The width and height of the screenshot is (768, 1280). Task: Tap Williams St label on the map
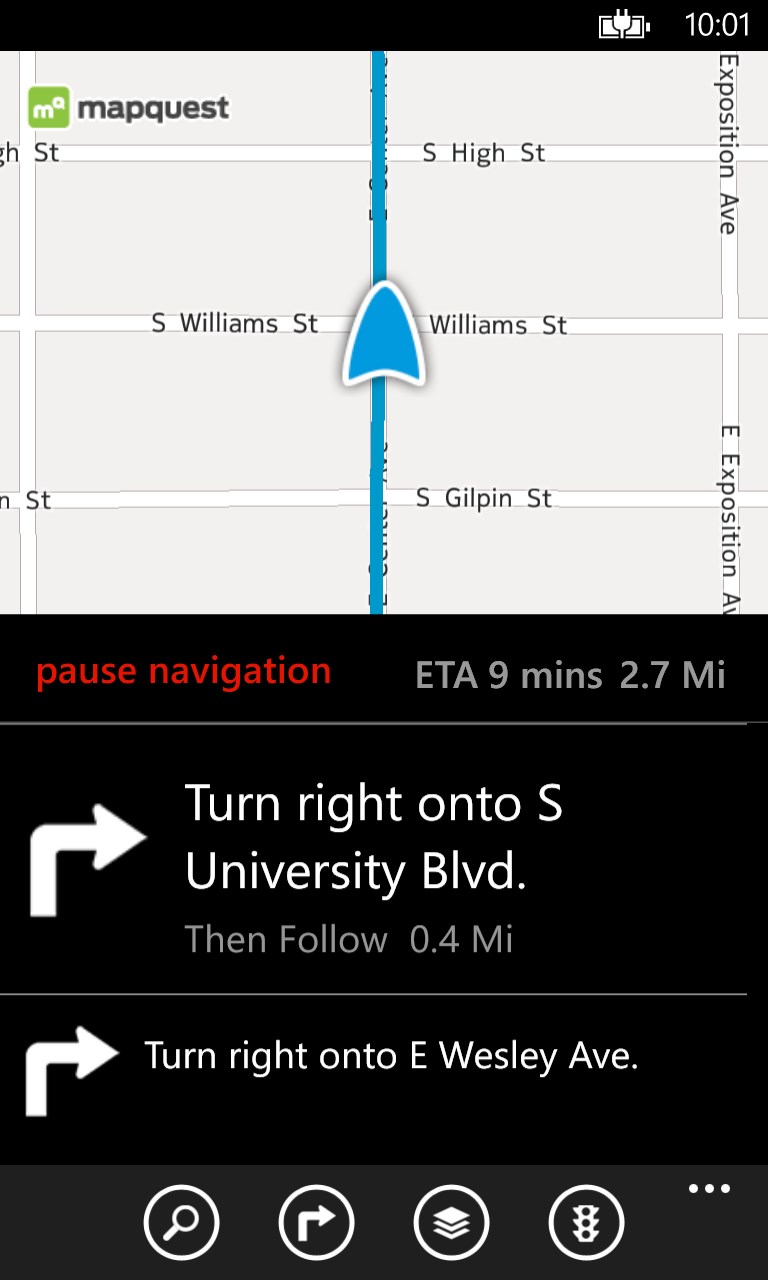(499, 324)
